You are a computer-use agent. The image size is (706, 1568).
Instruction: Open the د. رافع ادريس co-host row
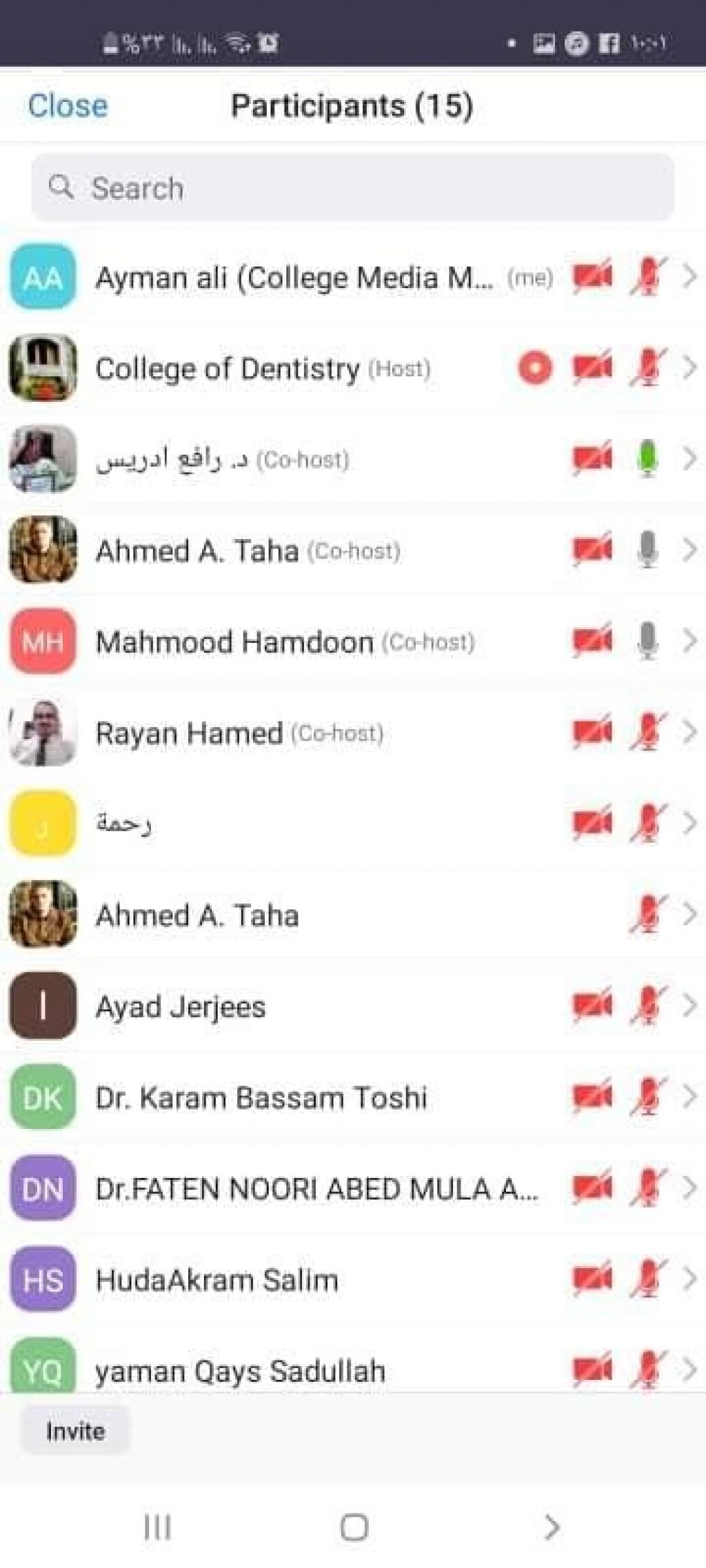tap(222, 460)
